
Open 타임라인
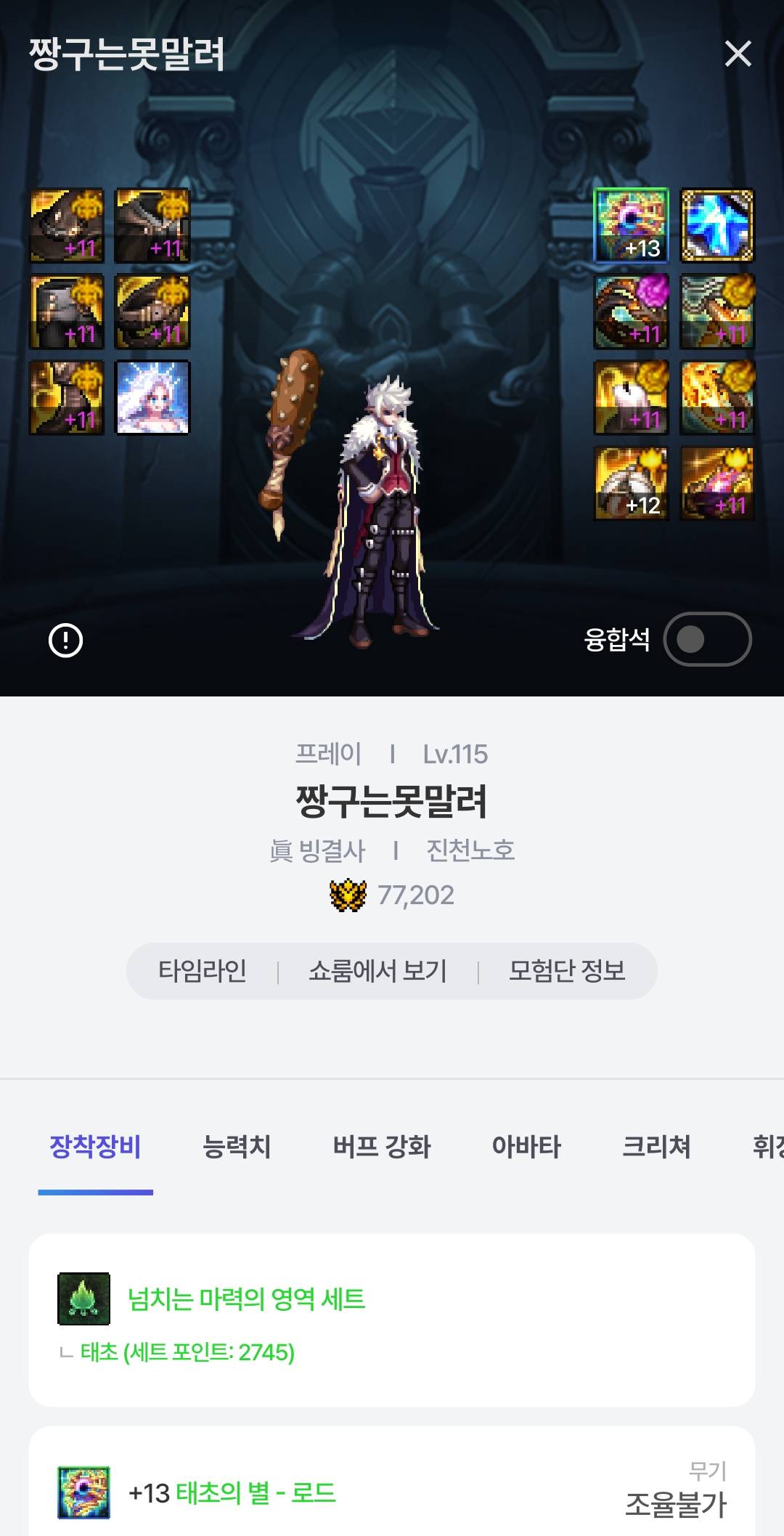pos(203,970)
